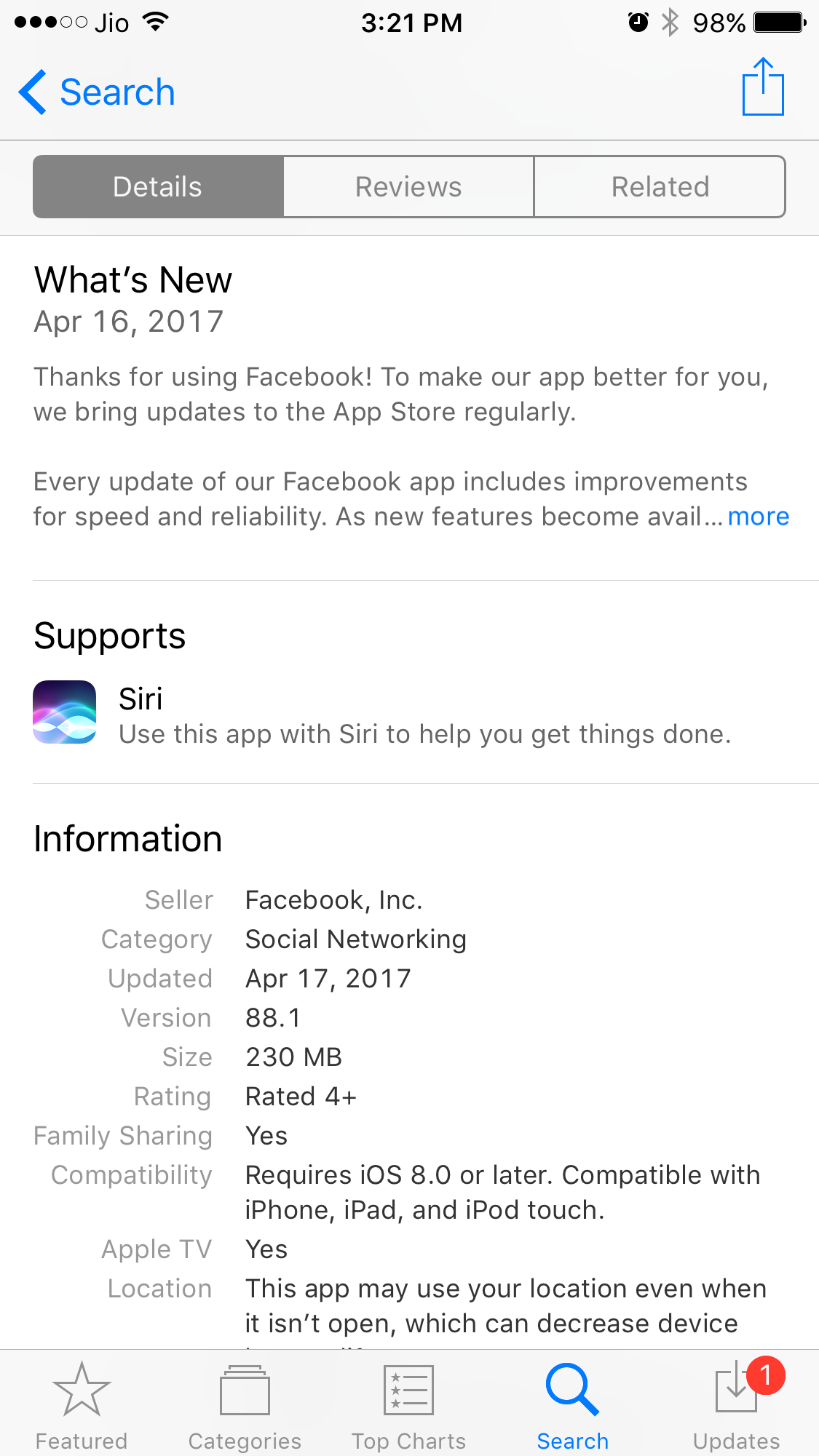Expand What's New with more link
Image resolution: width=819 pixels, height=1456 pixels.
click(758, 517)
